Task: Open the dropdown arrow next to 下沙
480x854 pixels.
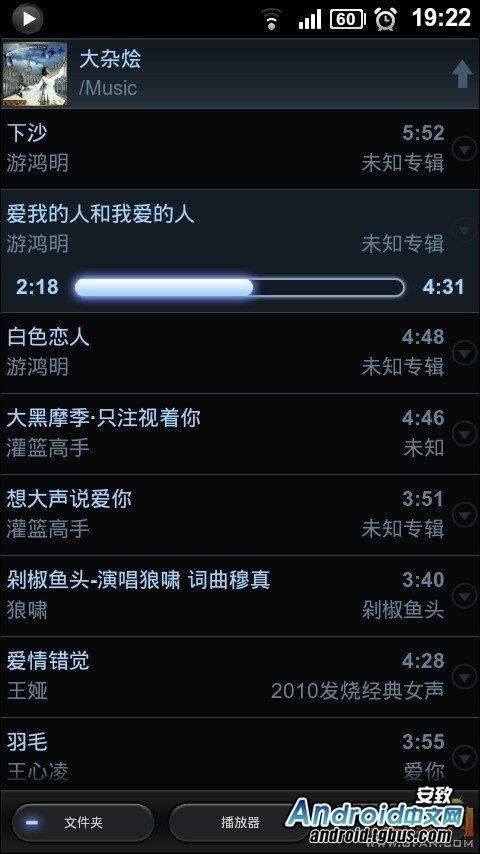Action: coord(465,148)
